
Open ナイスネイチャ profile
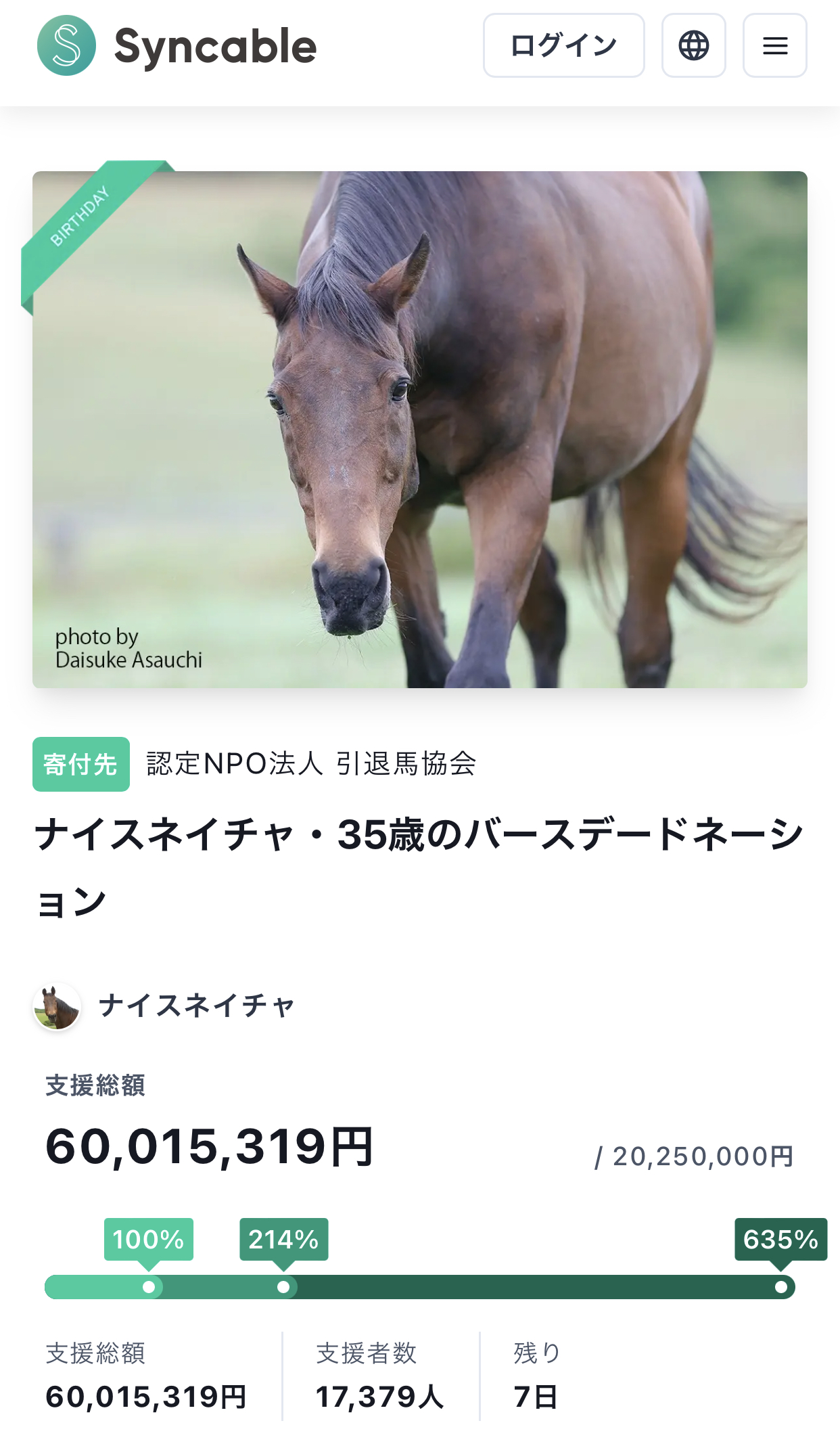point(196,1006)
